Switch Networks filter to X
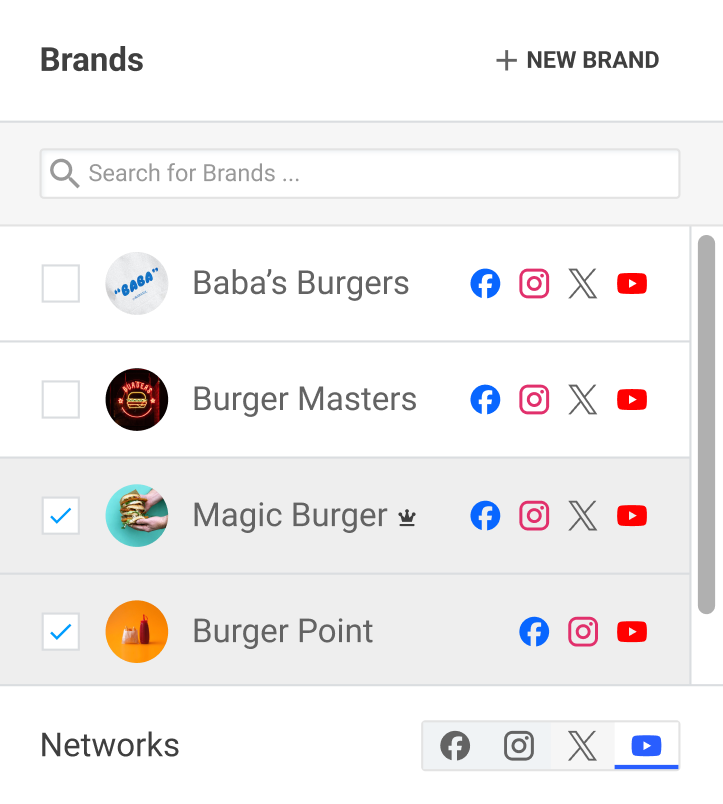 (x=582, y=746)
